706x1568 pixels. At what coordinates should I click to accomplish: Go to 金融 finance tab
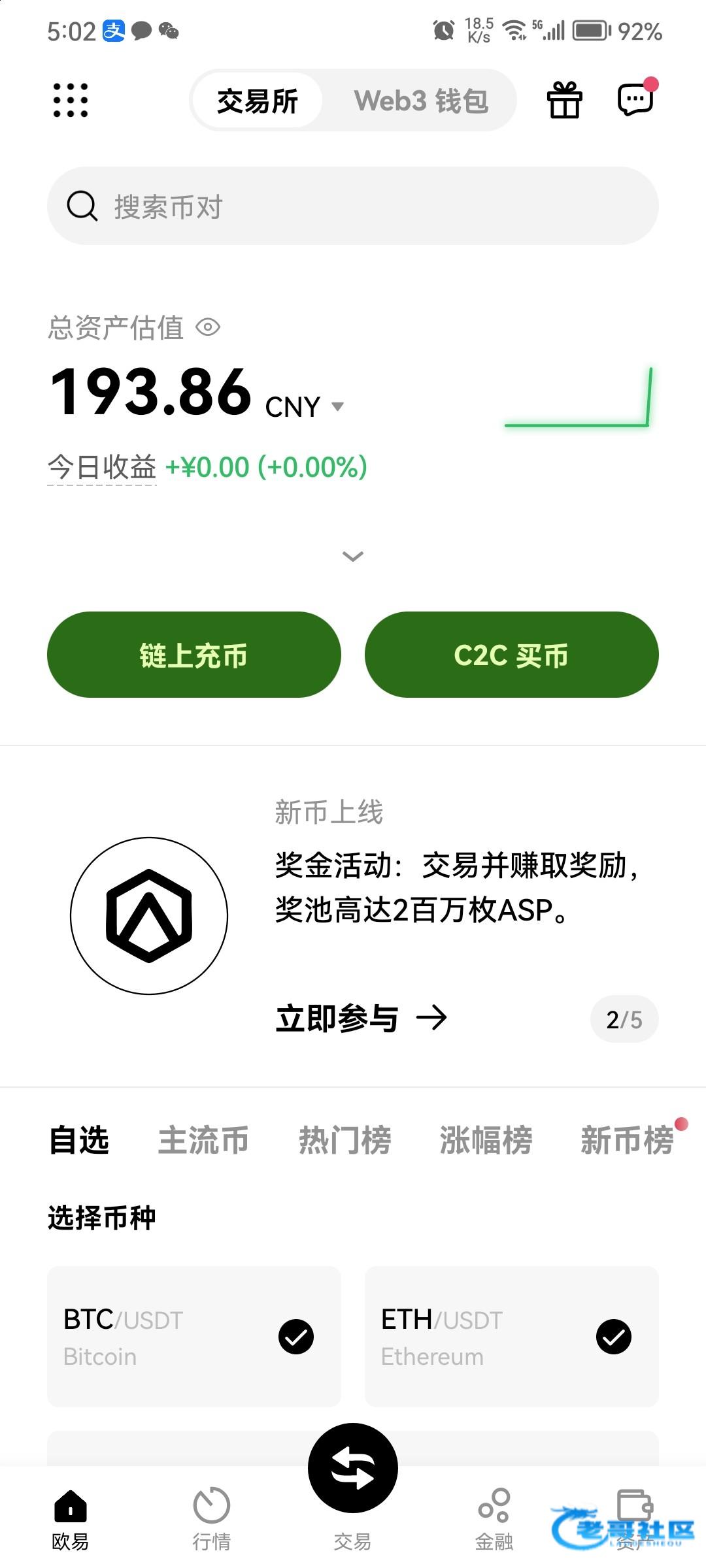[x=494, y=1518]
